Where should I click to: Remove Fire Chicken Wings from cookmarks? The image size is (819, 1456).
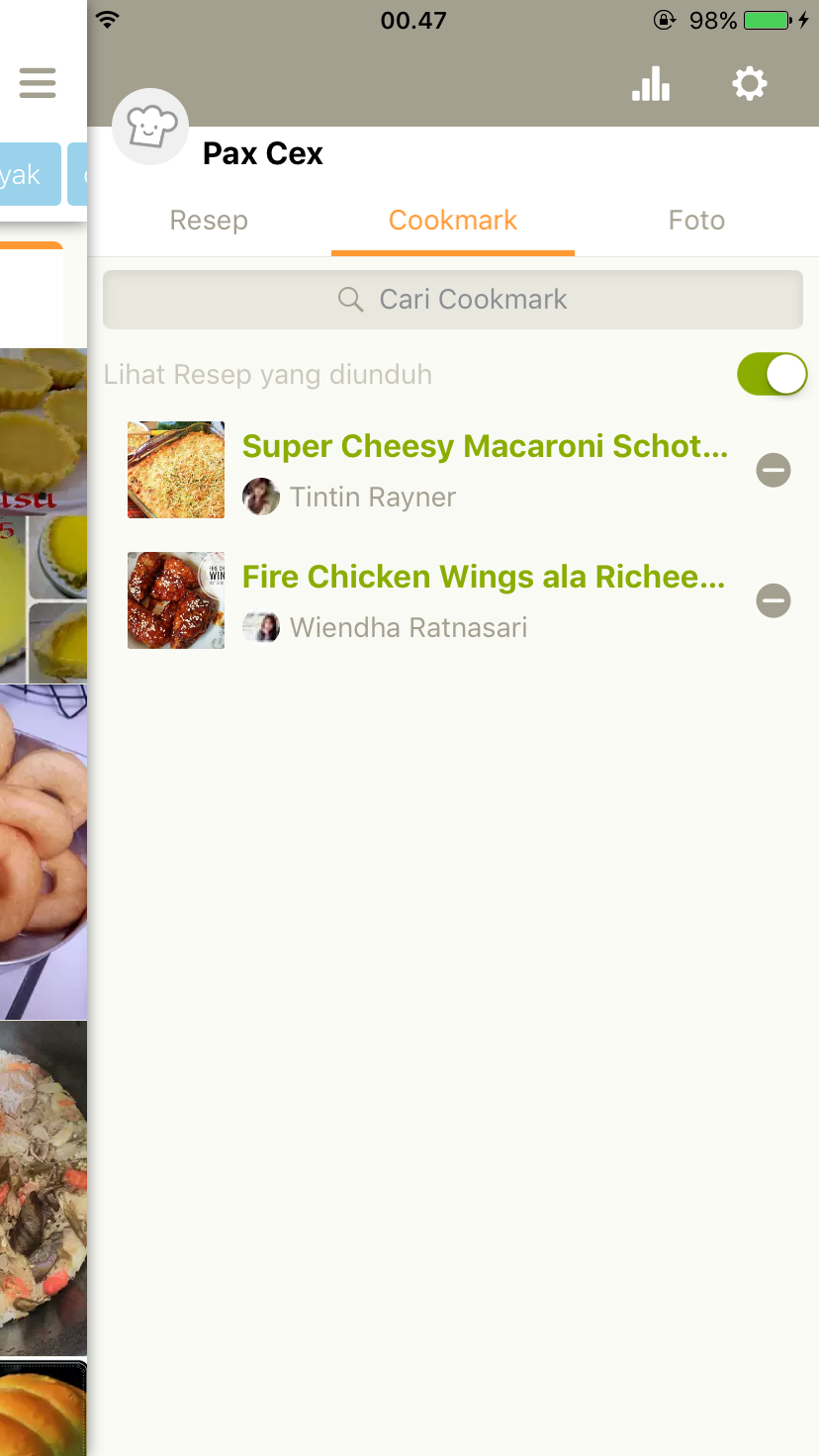773,600
